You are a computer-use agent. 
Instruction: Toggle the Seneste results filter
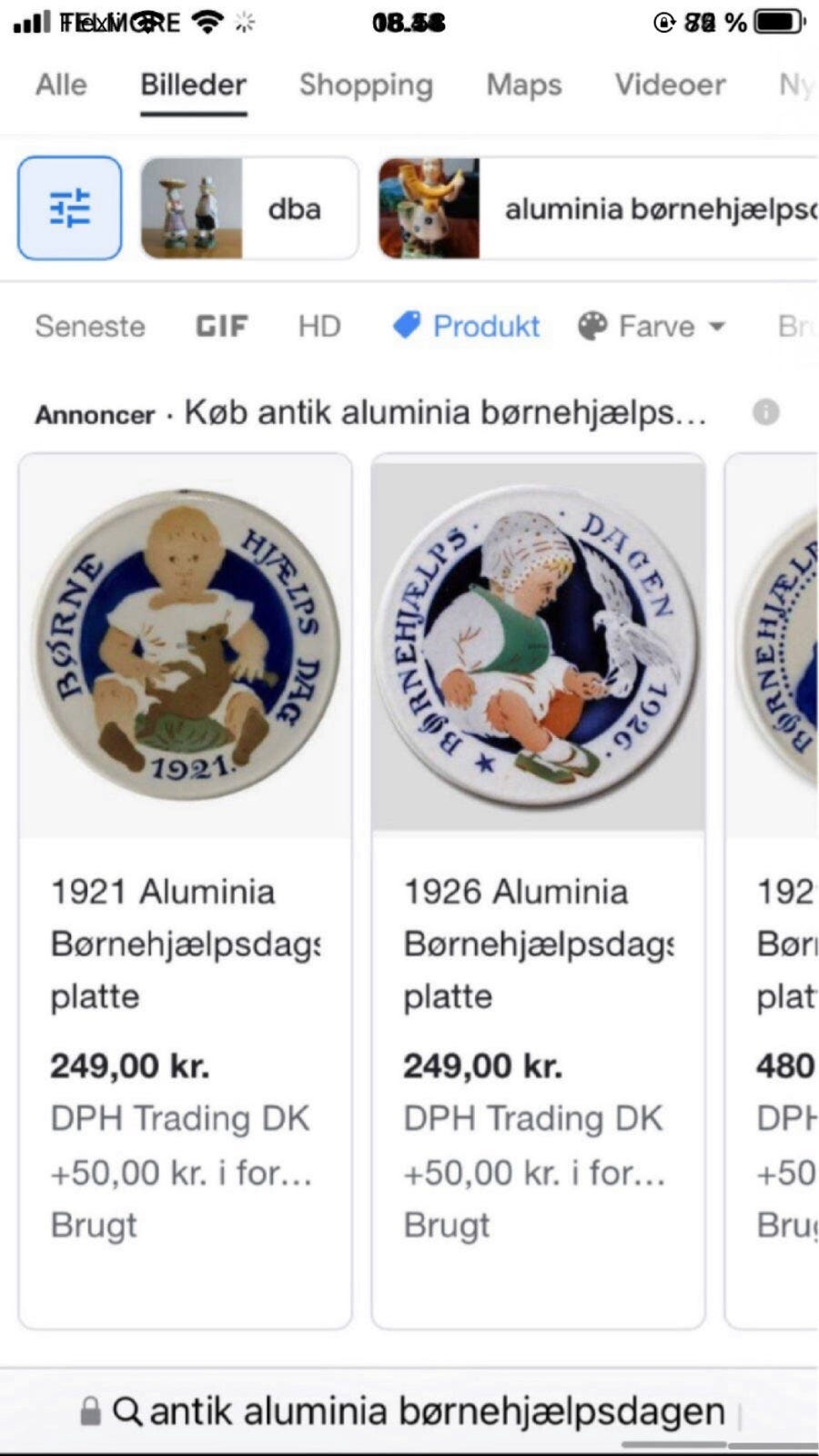90,326
